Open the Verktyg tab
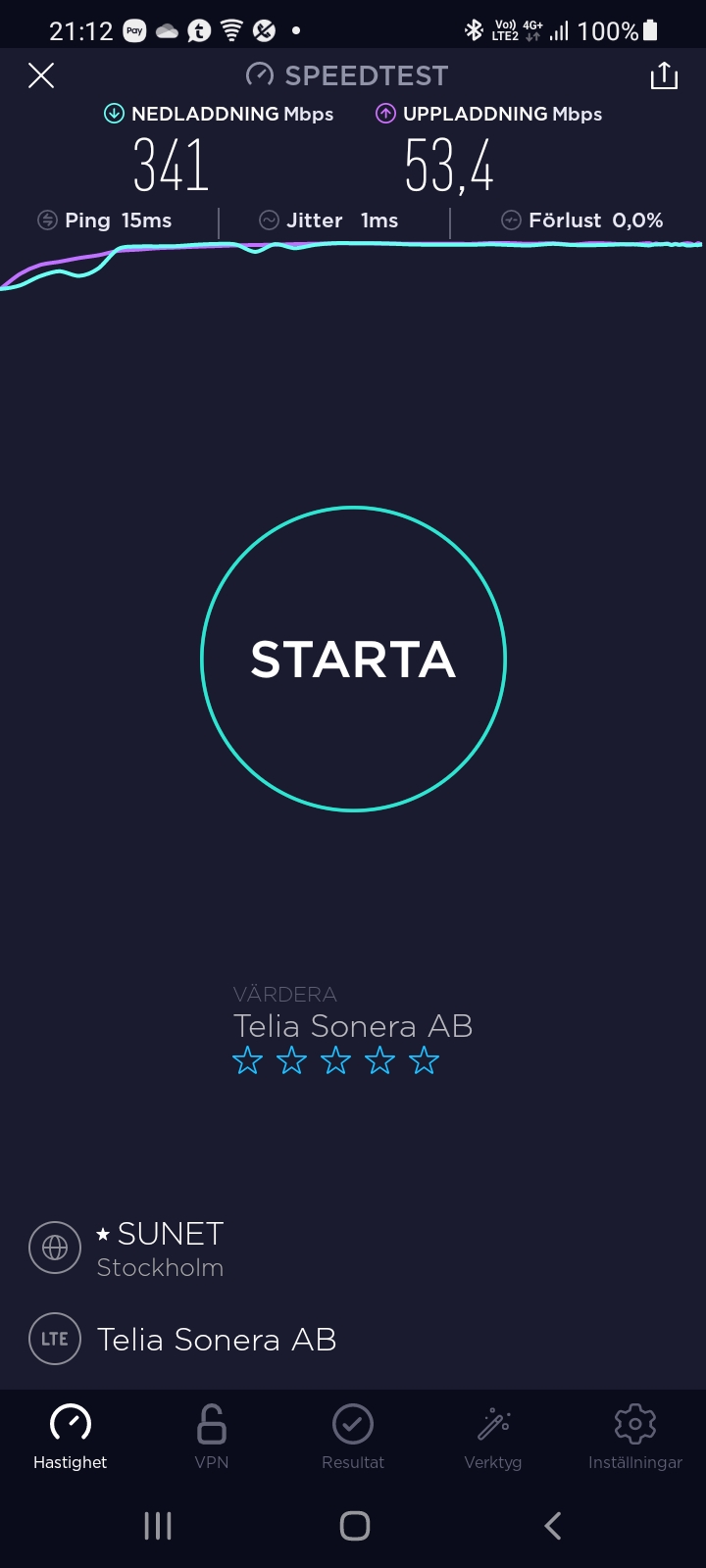Screen dimensions: 706x1568 point(493,1436)
